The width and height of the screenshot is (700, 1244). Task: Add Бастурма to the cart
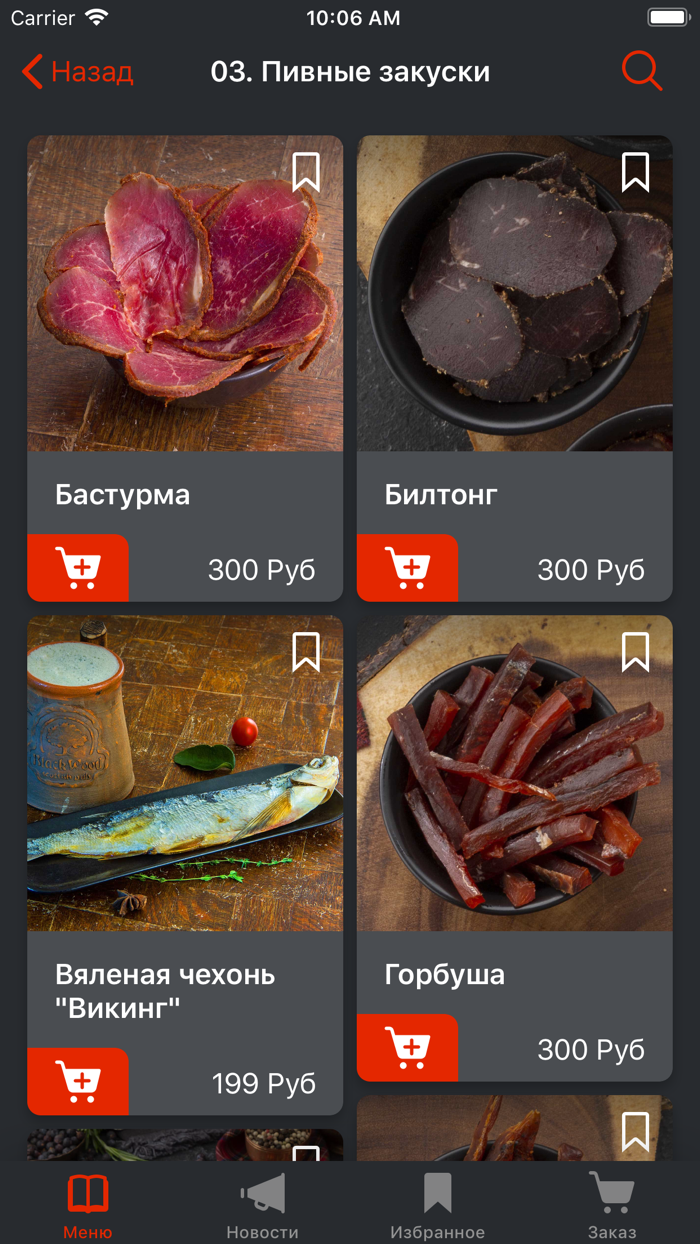coord(78,568)
